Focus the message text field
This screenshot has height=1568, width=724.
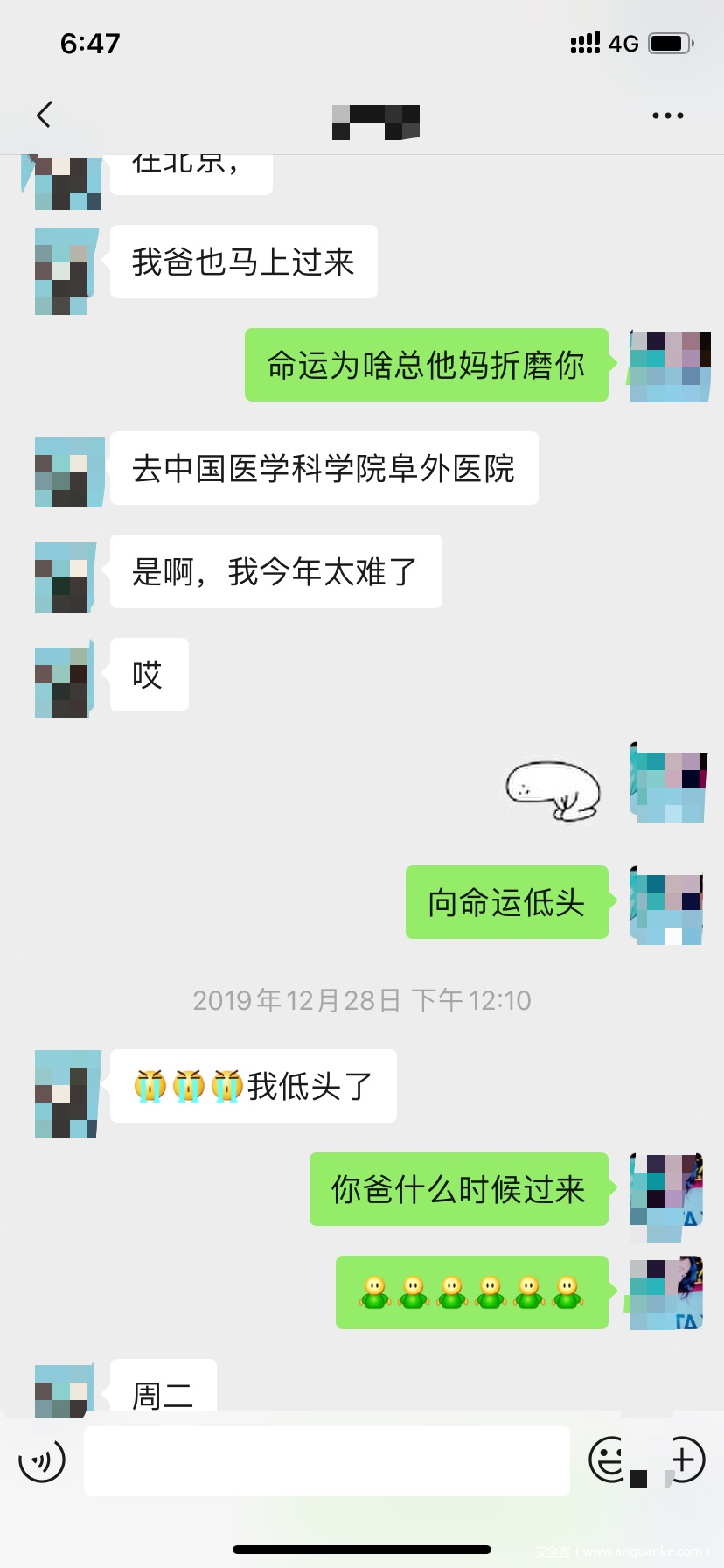(x=327, y=1460)
